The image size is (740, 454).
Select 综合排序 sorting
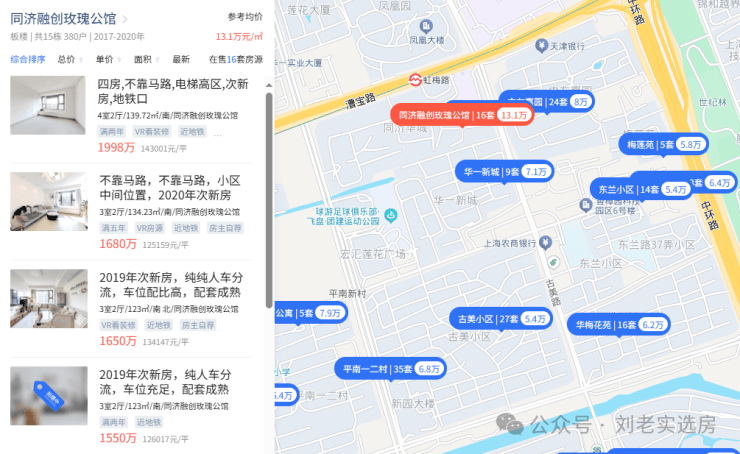[27, 59]
